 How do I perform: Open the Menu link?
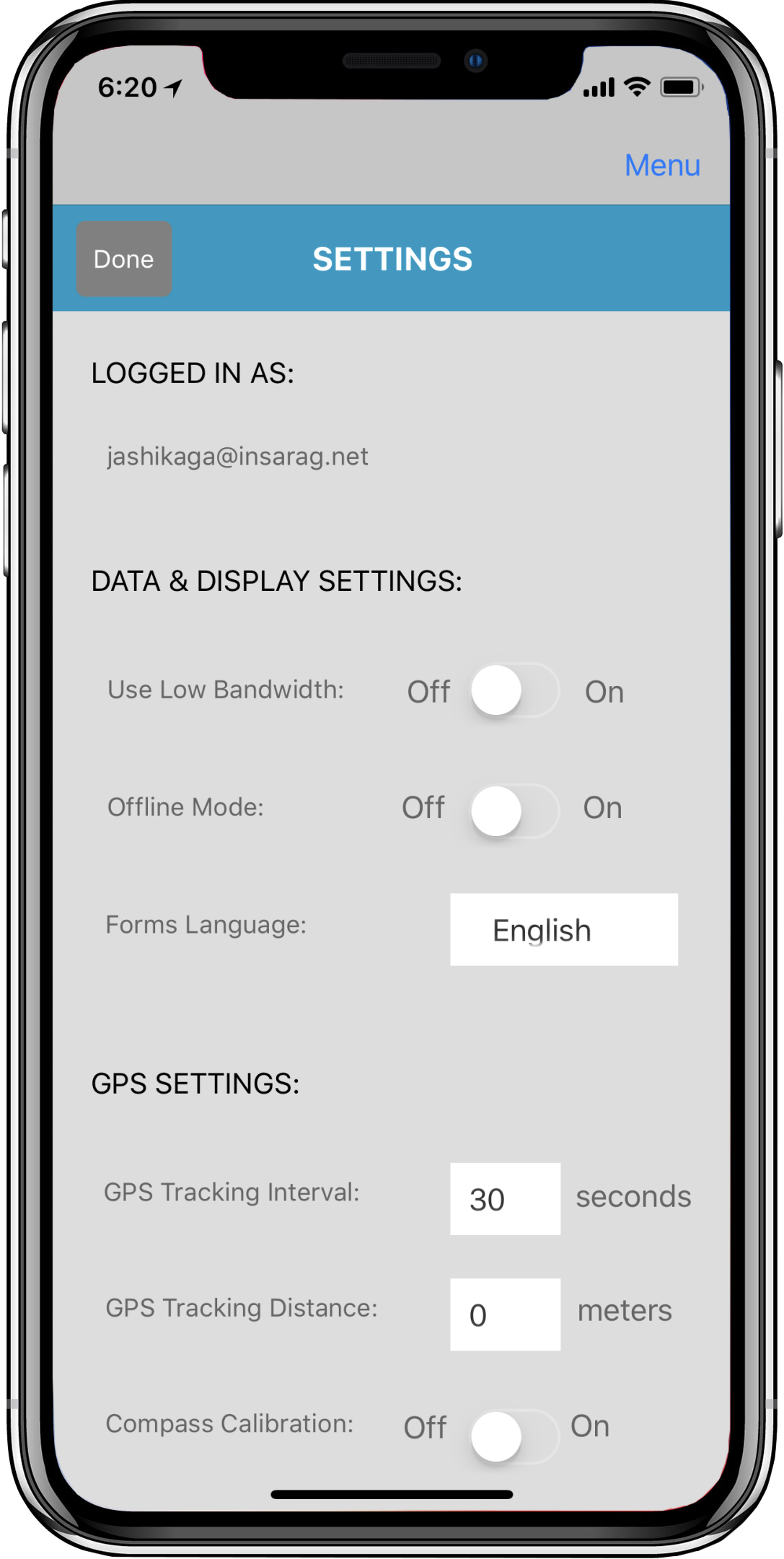coord(662,165)
